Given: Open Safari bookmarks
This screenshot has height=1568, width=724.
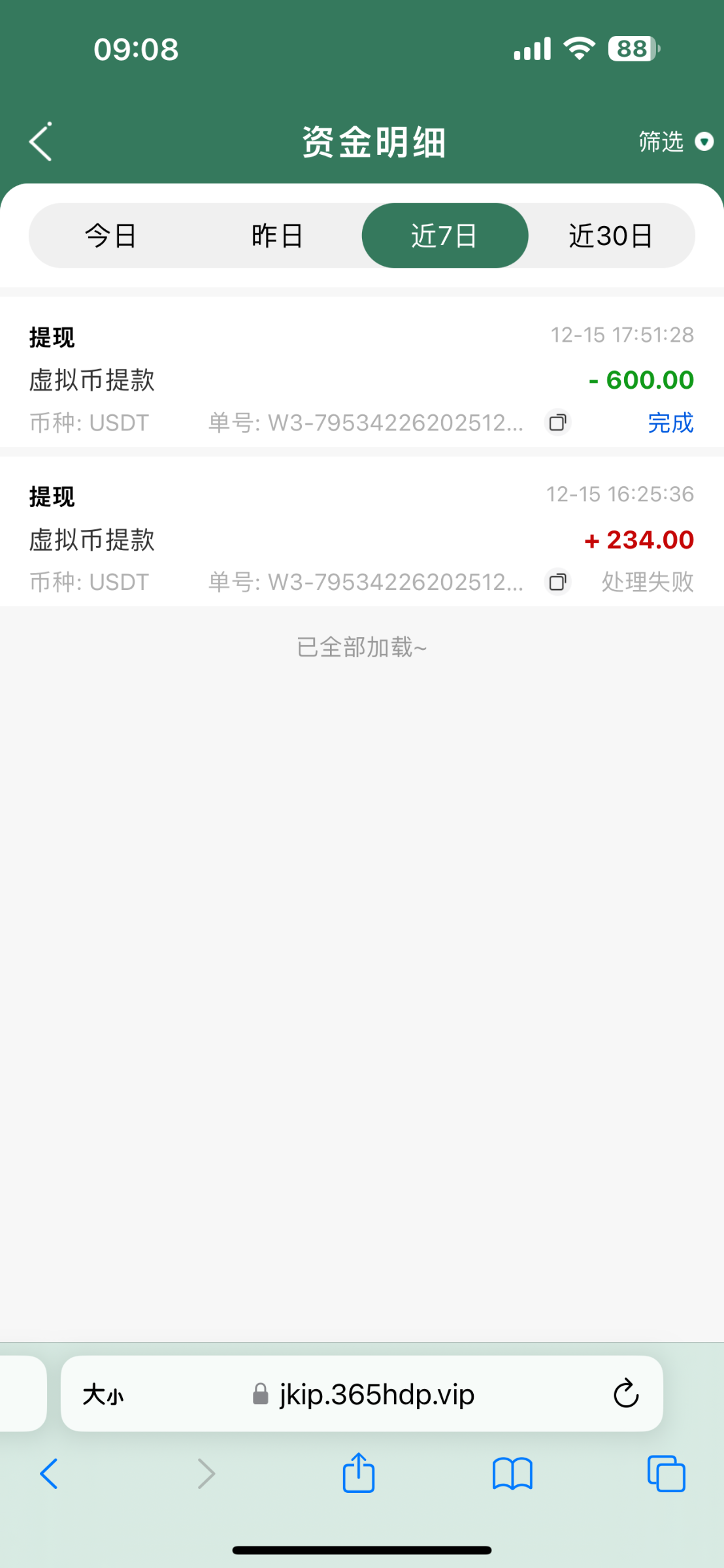Looking at the screenshot, I should pyautogui.click(x=512, y=1474).
